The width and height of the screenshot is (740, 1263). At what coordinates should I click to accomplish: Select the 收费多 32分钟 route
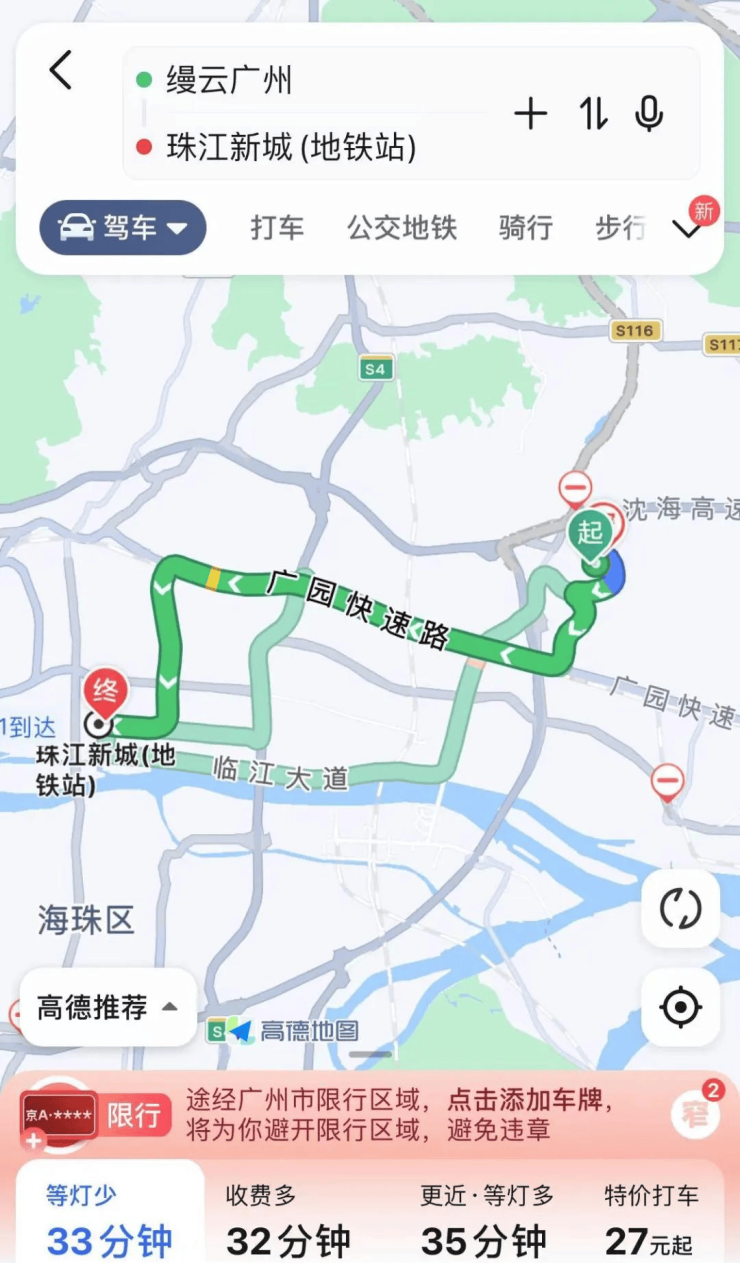coord(288,1222)
